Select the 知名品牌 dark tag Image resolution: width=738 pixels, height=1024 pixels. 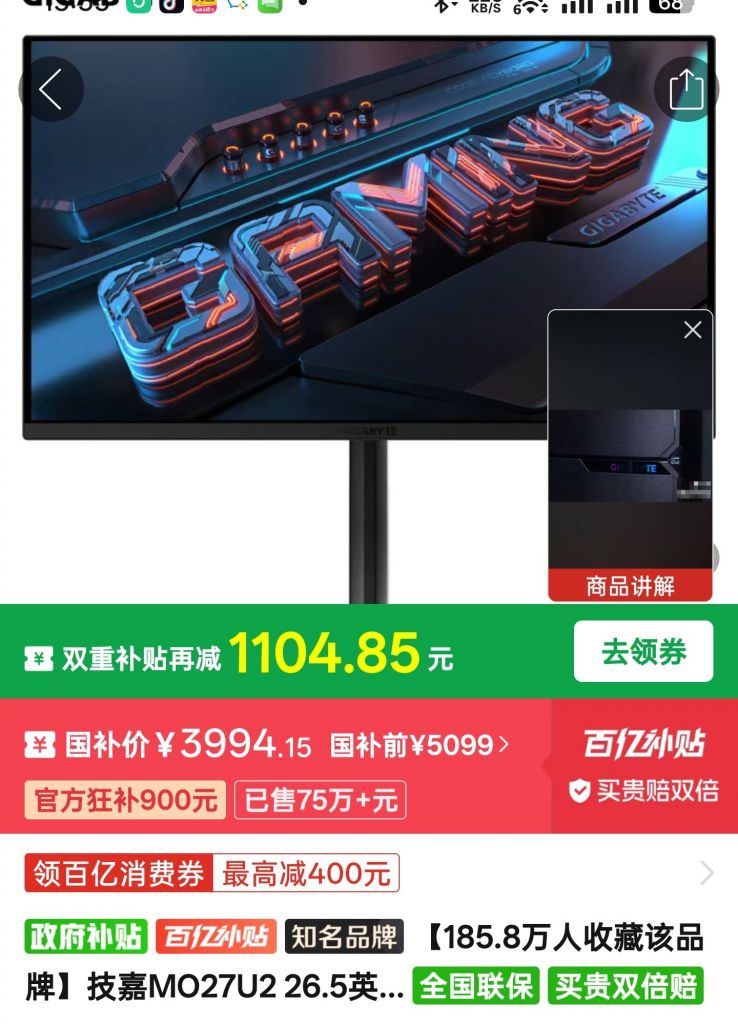341,938
